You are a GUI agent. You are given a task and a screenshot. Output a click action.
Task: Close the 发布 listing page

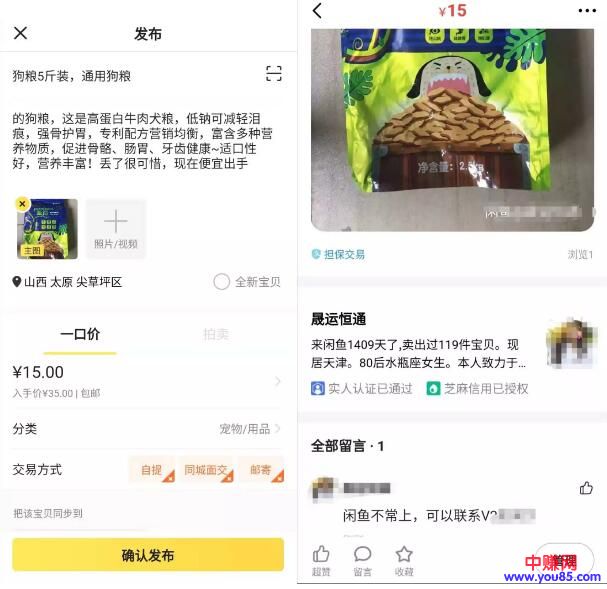coord(20,33)
